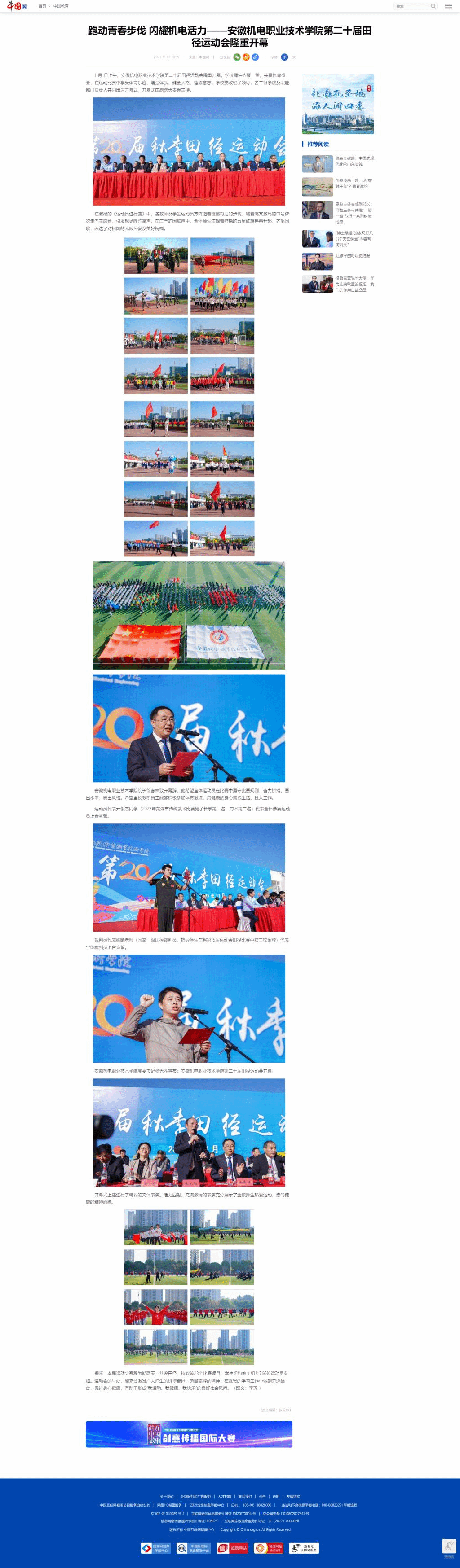Share article via Weibo icon
The image size is (460, 1568).
[246, 57]
